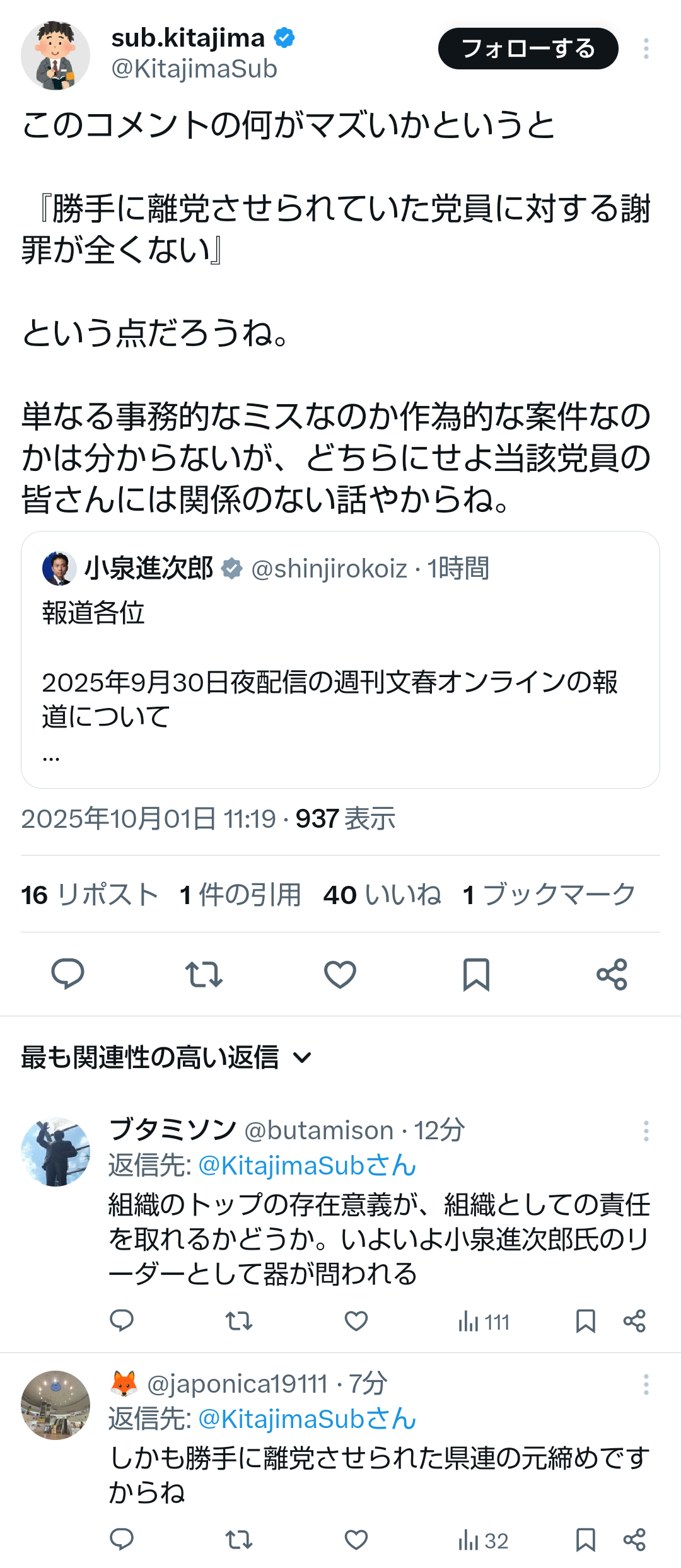View the 1 件の引用 list
This screenshot has width=681, height=1568.
click(240, 895)
